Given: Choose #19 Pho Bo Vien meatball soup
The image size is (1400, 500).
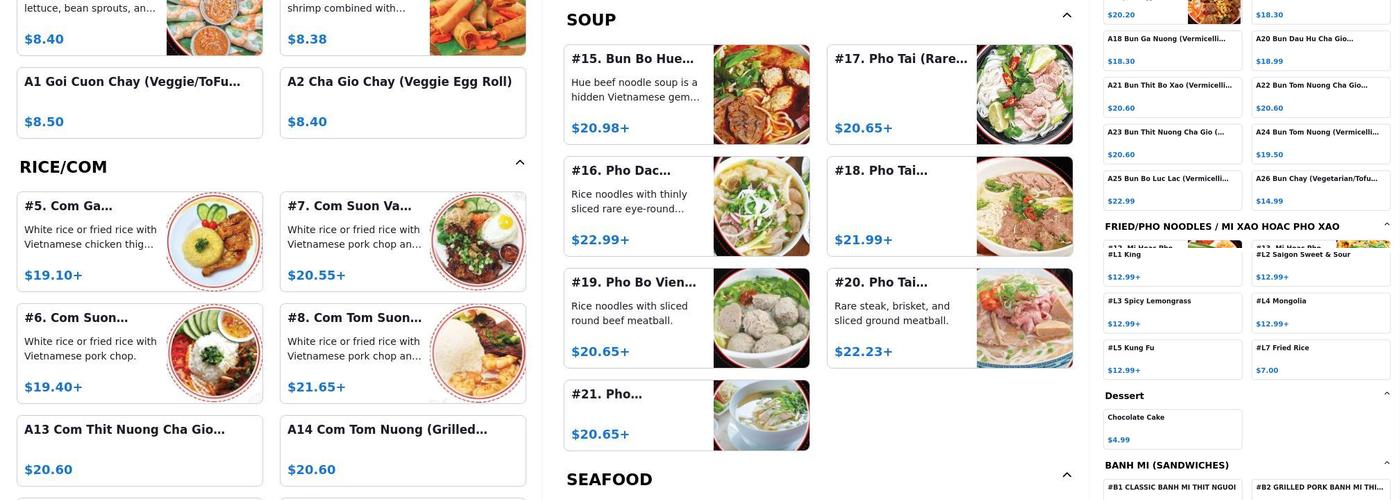Looking at the screenshot, I should coord(686,318).
